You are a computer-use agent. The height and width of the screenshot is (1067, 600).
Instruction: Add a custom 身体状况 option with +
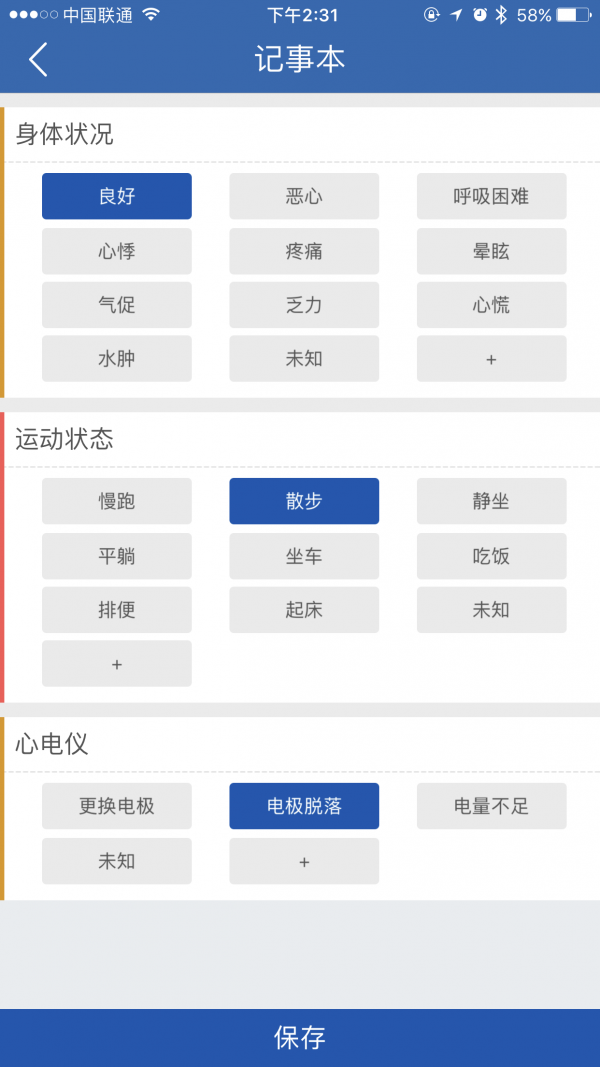[x=491, y=359]
